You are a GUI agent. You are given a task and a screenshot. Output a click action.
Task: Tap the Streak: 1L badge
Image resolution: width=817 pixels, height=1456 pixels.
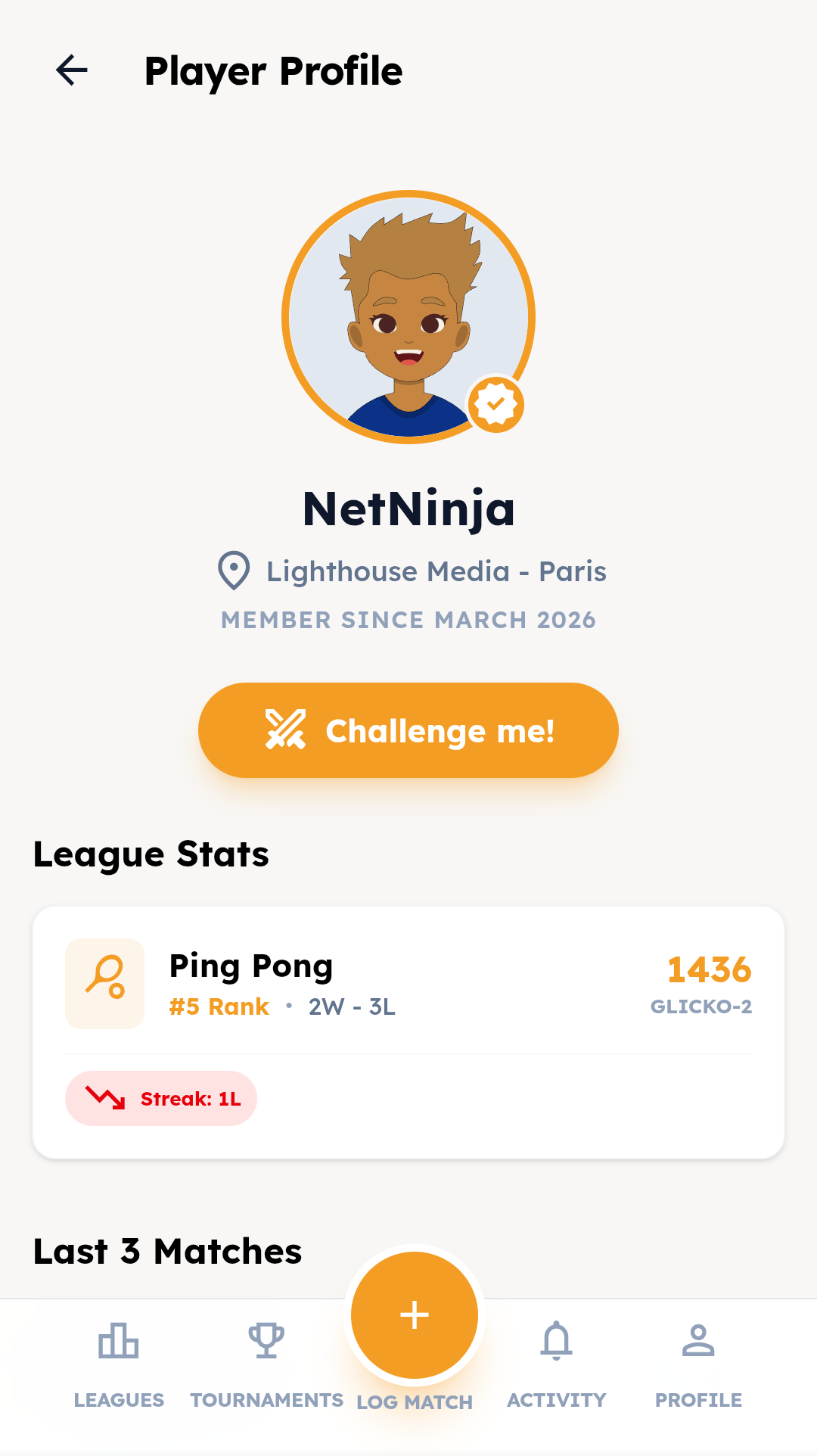pyautogui.click(x=160, y=1098)
